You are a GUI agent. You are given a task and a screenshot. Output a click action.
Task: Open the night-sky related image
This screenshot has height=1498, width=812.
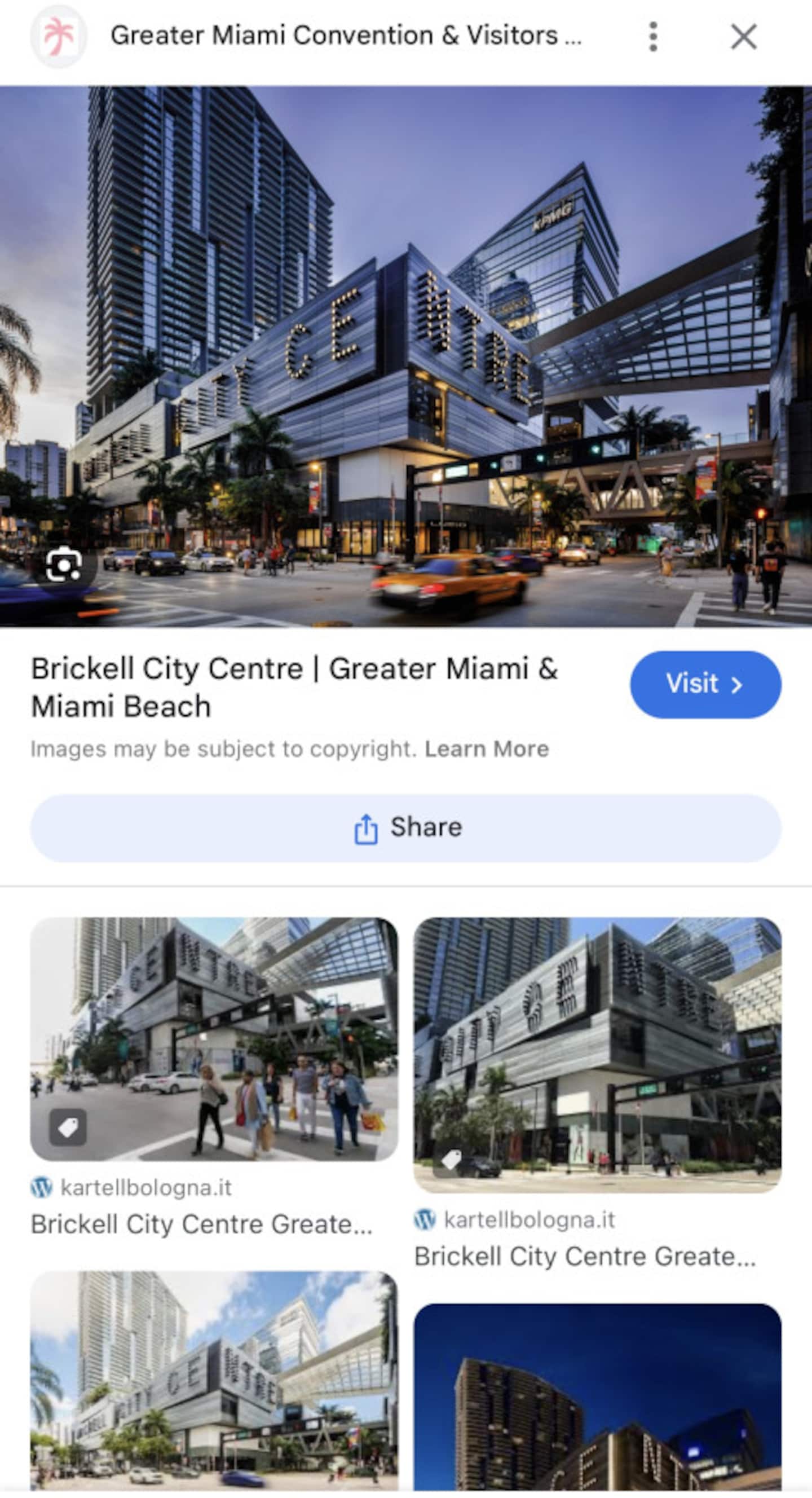click(x=597, y=1399)
